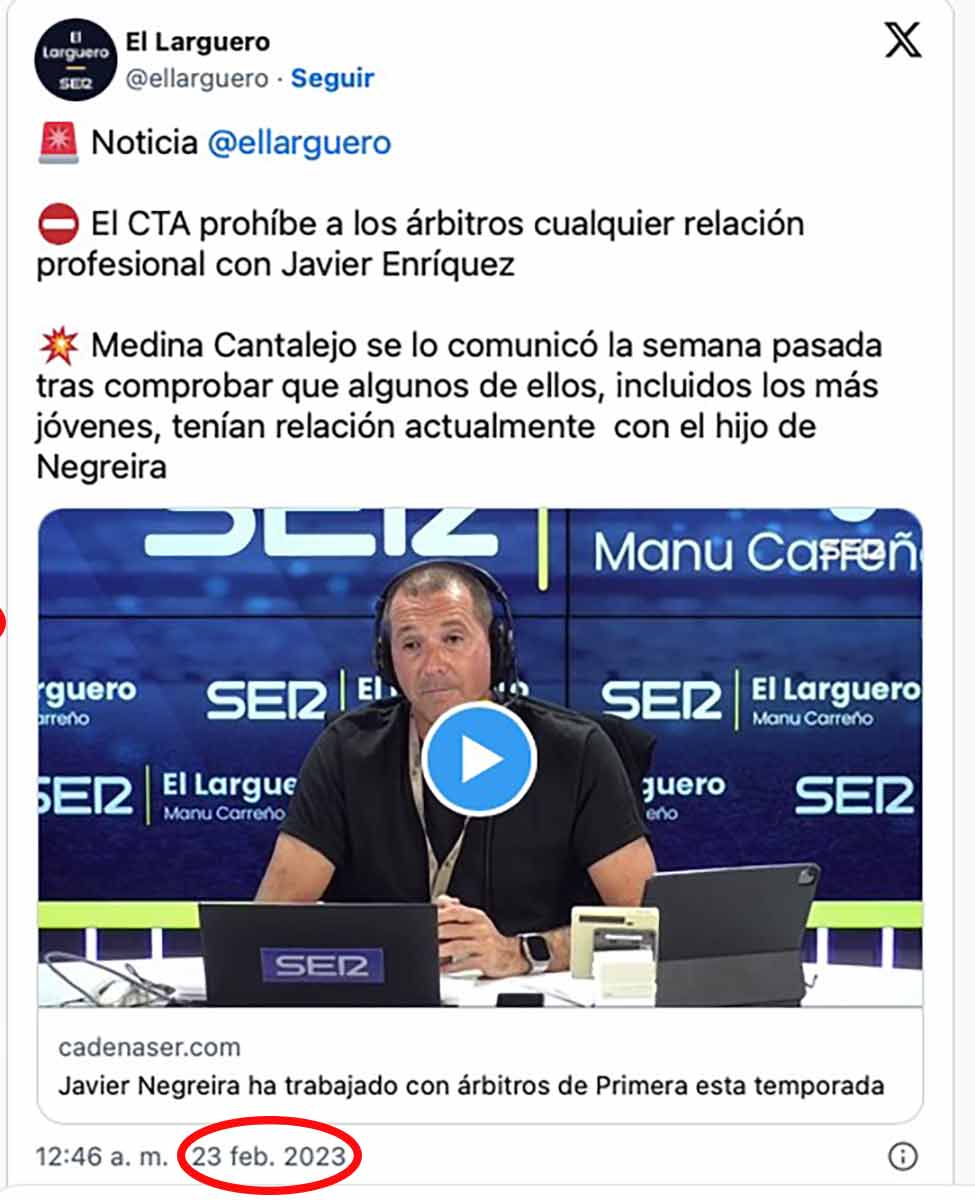
Task: Tap the info icon beside the date
Action: 902,1157
